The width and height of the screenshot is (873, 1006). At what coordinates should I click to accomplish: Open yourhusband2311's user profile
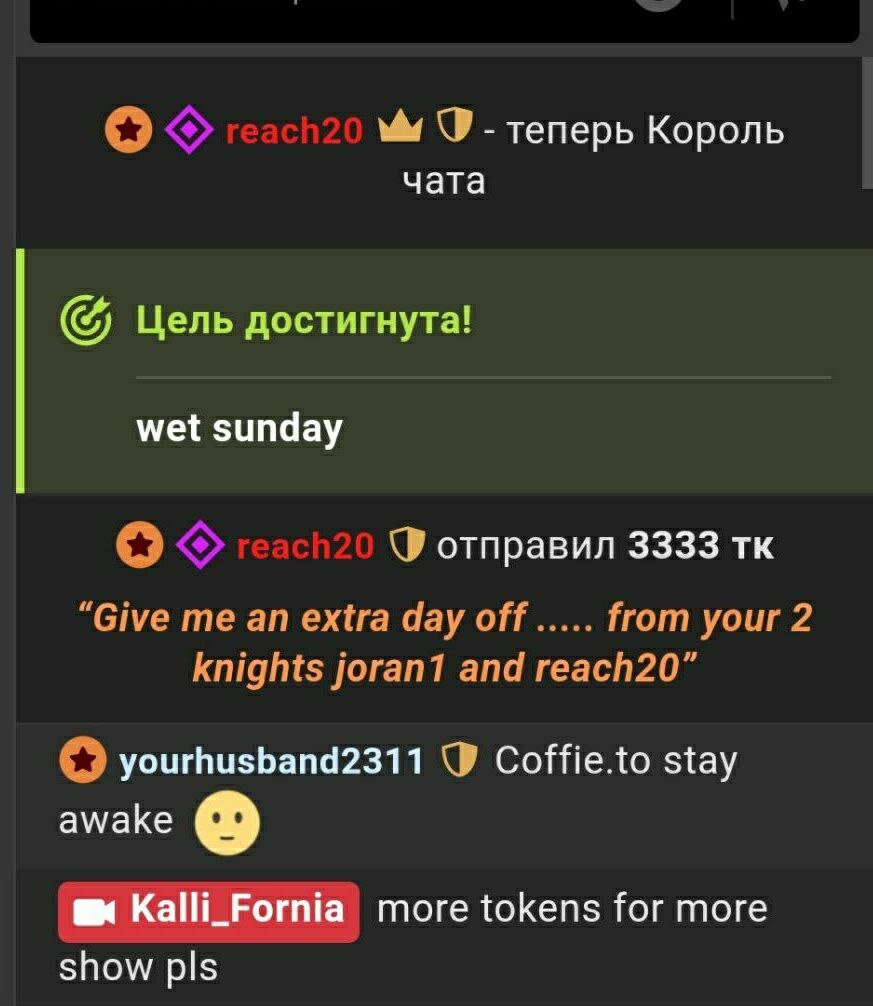tap(272, 762)
